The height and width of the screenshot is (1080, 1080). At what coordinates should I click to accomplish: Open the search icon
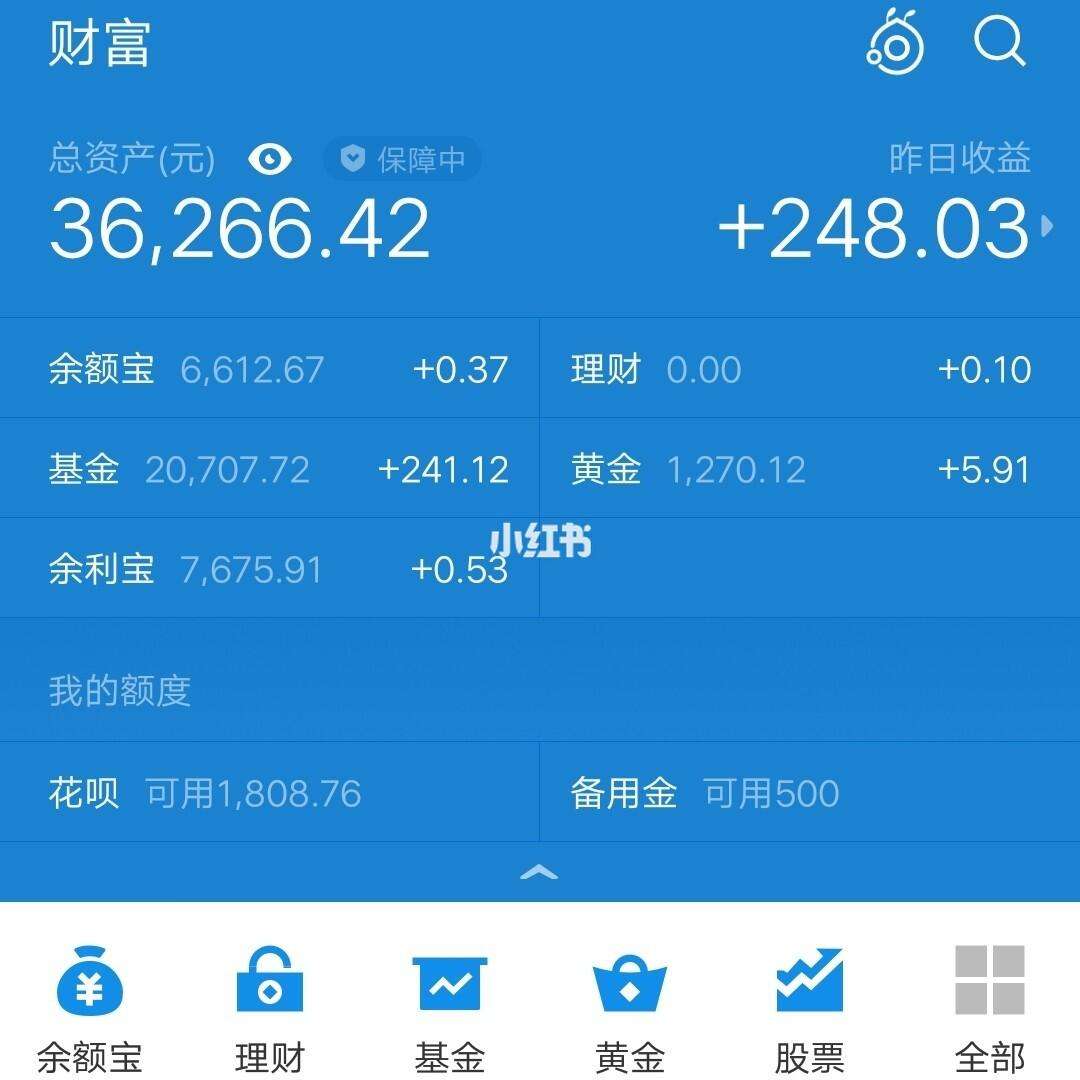pyautogui.click(x=999, y=43)
